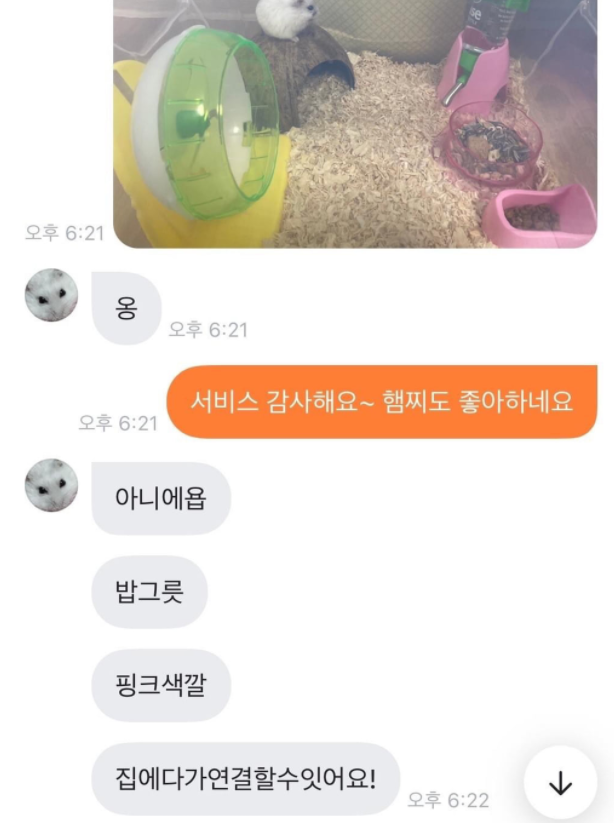Tap the avatar next to "아니에욥"
The image size is (614, 823).
click(x=51, y=486)
